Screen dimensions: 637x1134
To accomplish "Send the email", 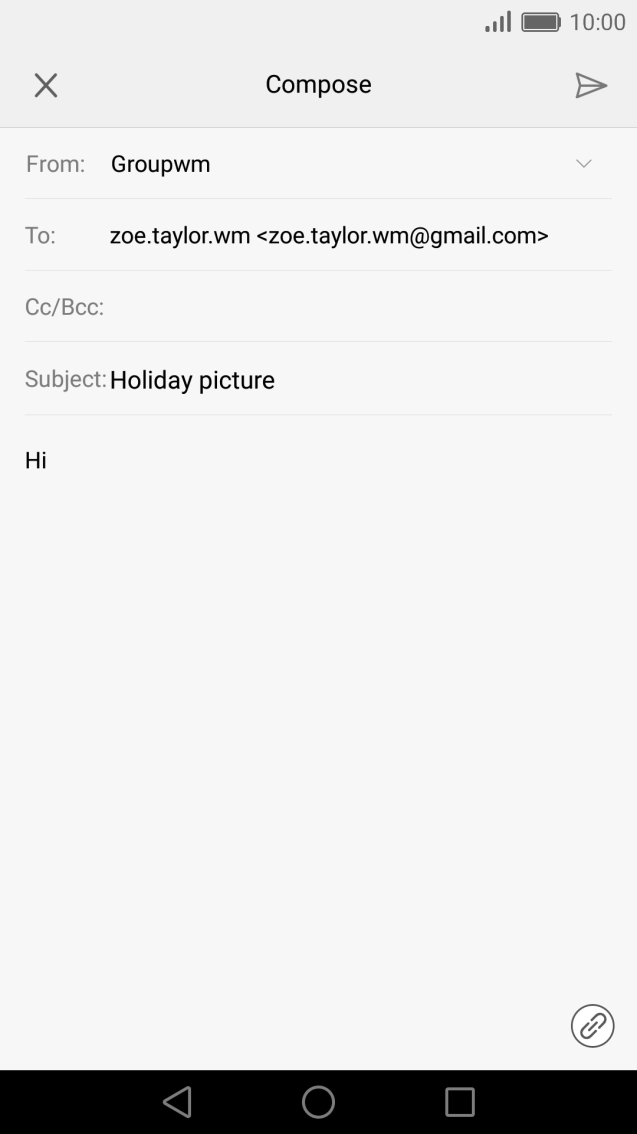I will 591,86.
